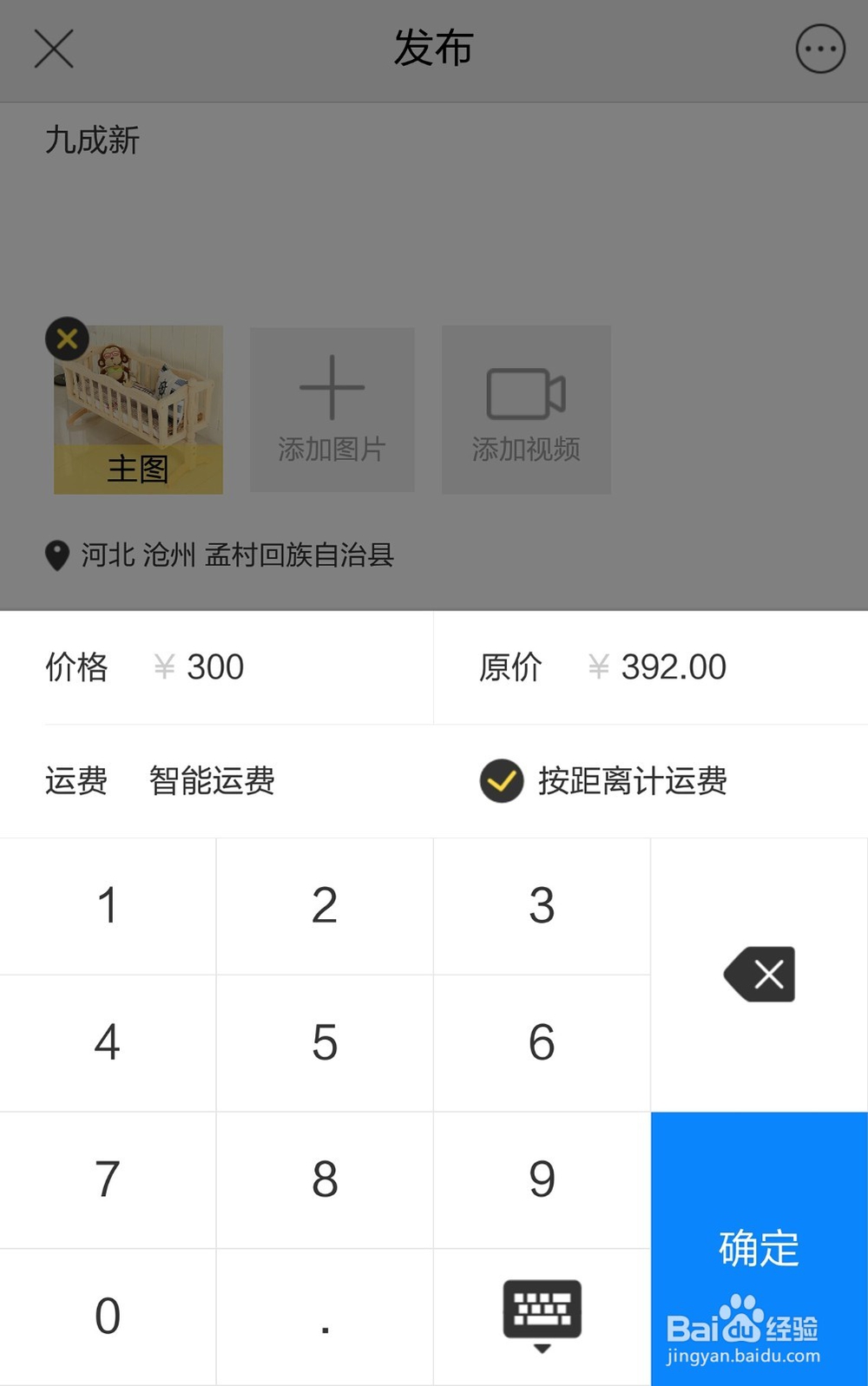Tap the location pin icon
Image resolution: width=868 pixels, height=1386 pixels.
coord(56,555)
